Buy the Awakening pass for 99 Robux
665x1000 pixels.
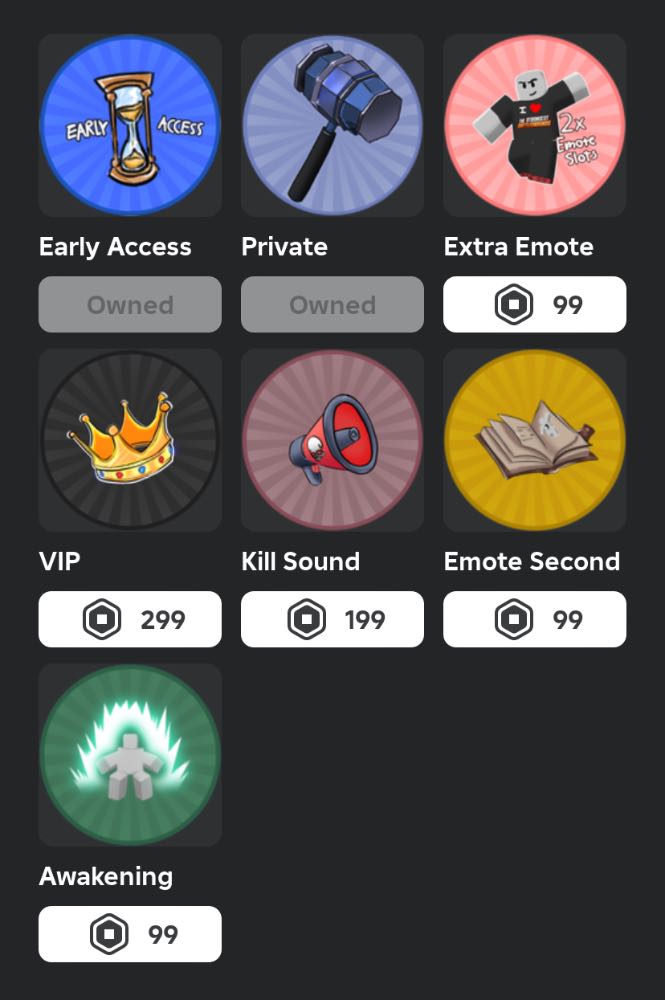click(x=130, y=935)
